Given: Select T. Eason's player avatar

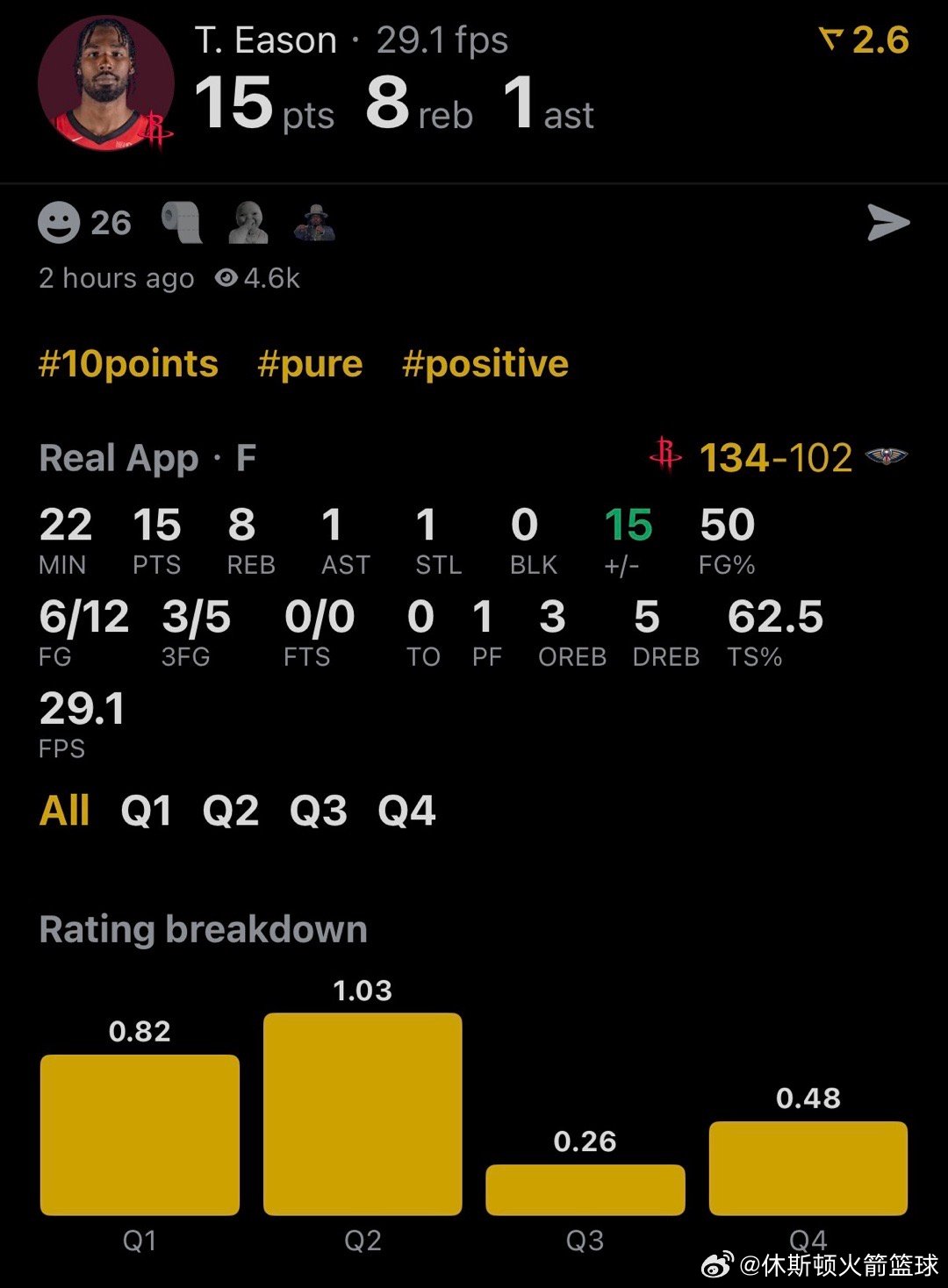Looking at the screenshot, I should point(105,85).
